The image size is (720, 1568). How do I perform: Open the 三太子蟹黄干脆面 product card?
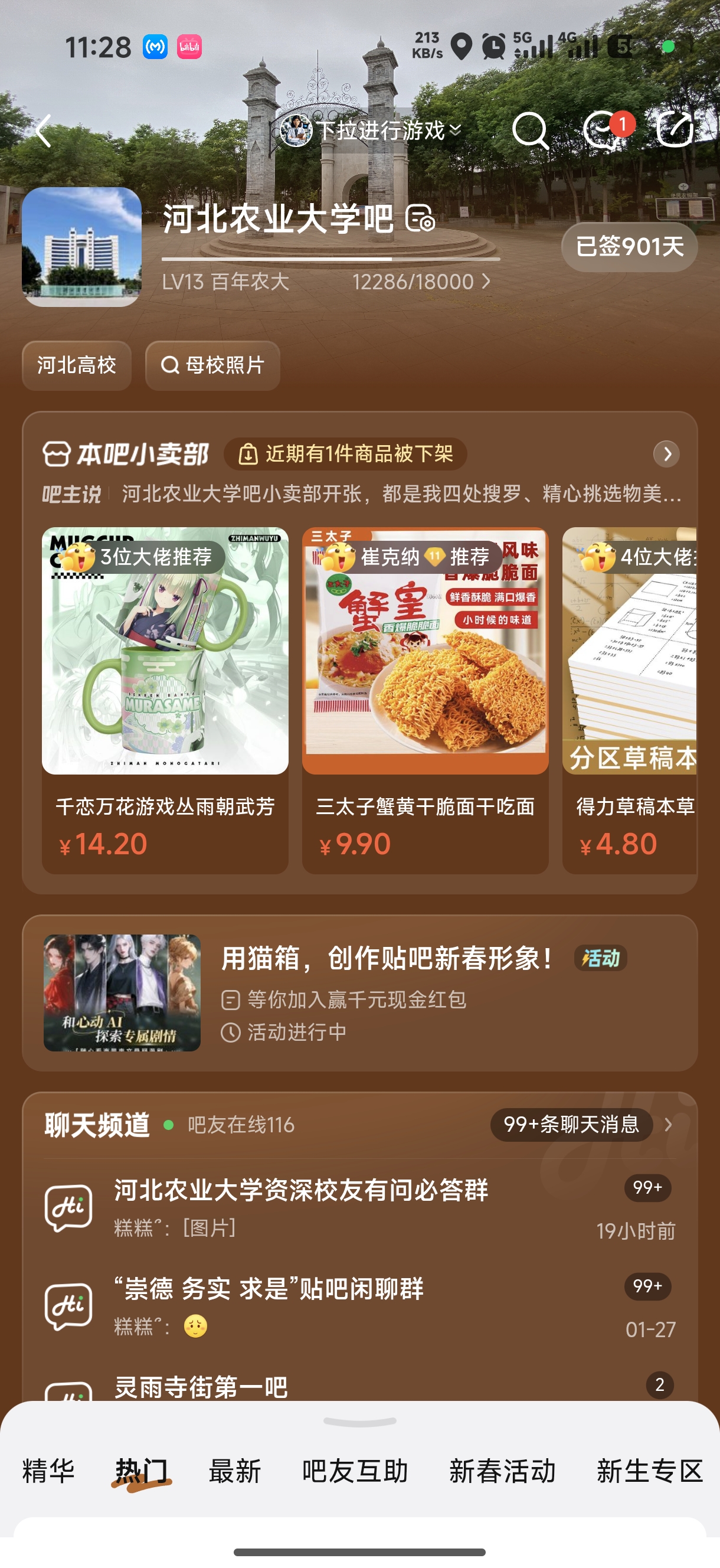click(425, 700)
